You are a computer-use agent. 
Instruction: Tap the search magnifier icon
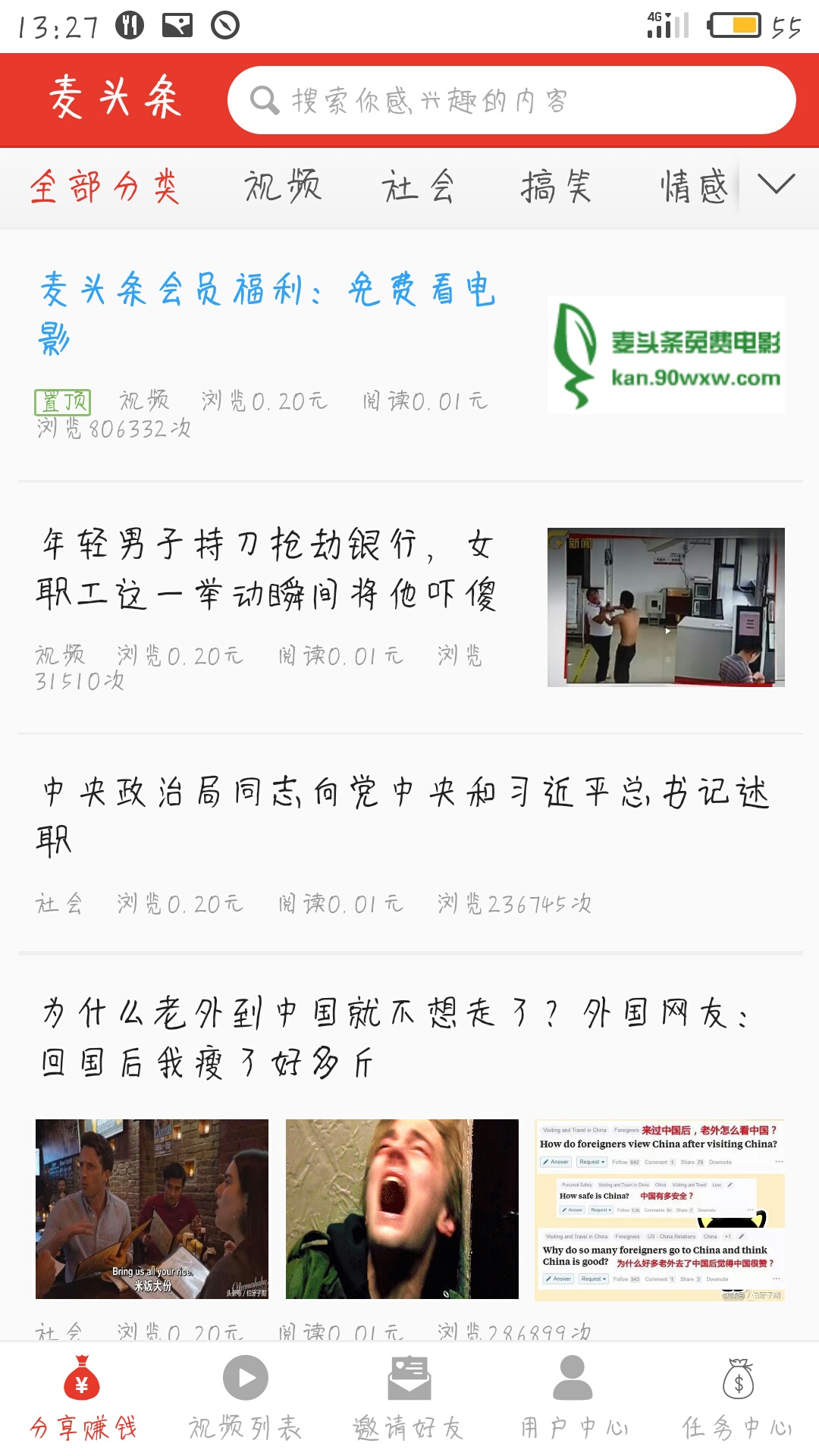[x=264, y=99]
